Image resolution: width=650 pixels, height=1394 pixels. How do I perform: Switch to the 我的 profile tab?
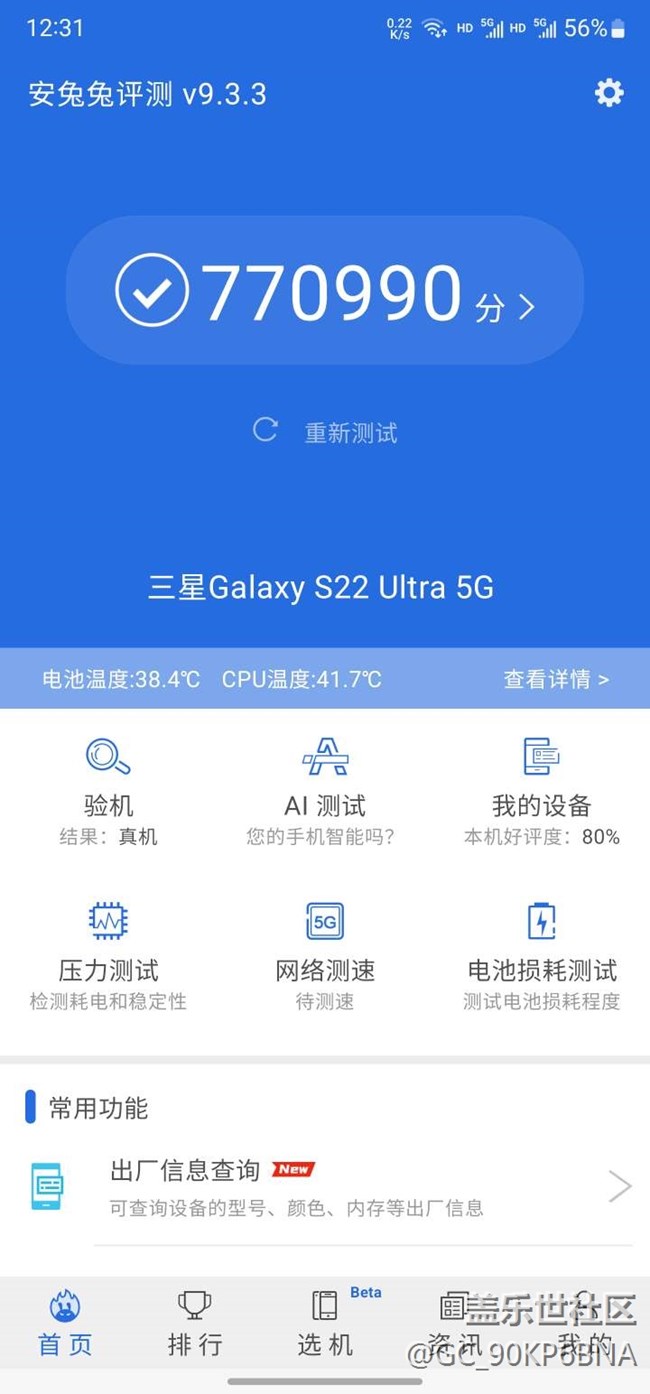tap(585, 1322)
